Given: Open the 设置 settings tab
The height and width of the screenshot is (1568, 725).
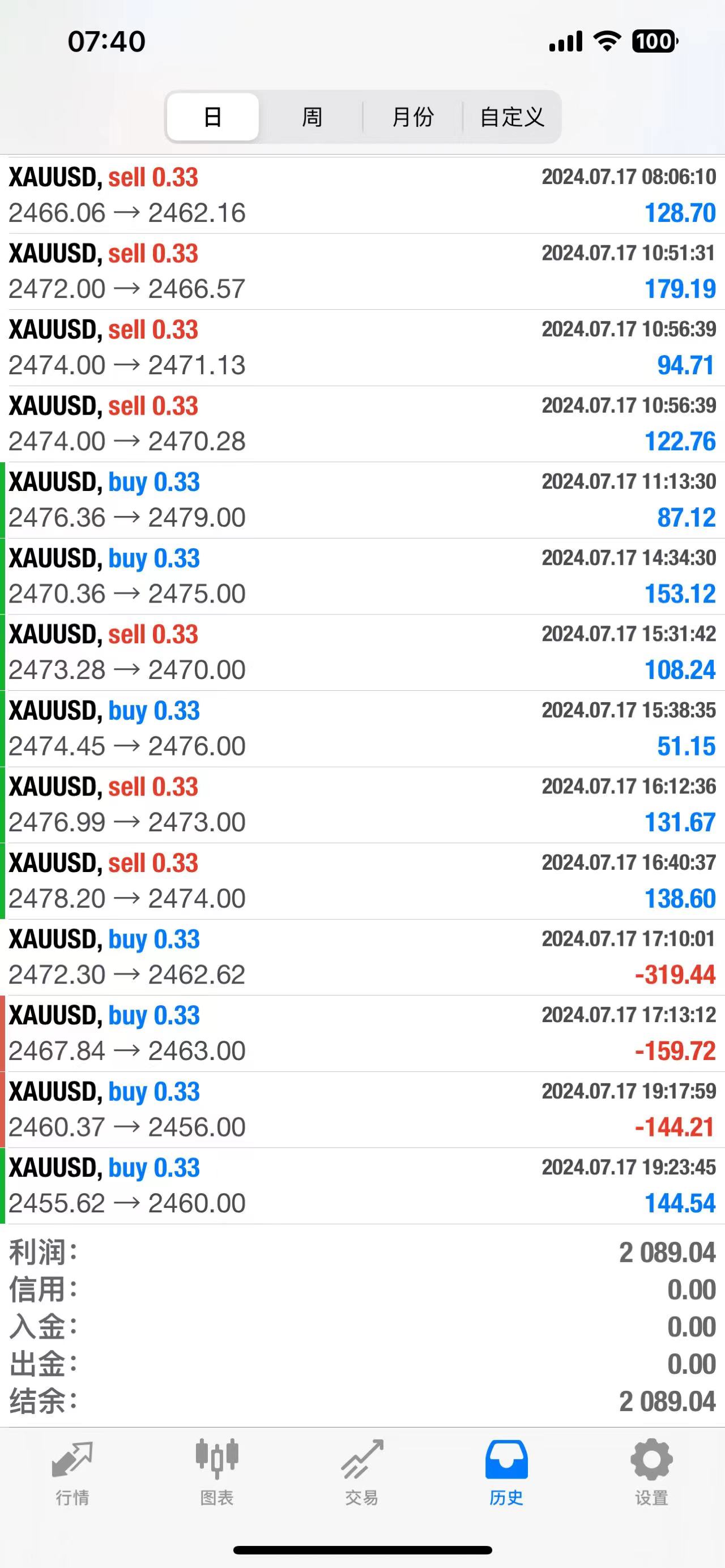Looking at the screenshot, I should 651,1472.
